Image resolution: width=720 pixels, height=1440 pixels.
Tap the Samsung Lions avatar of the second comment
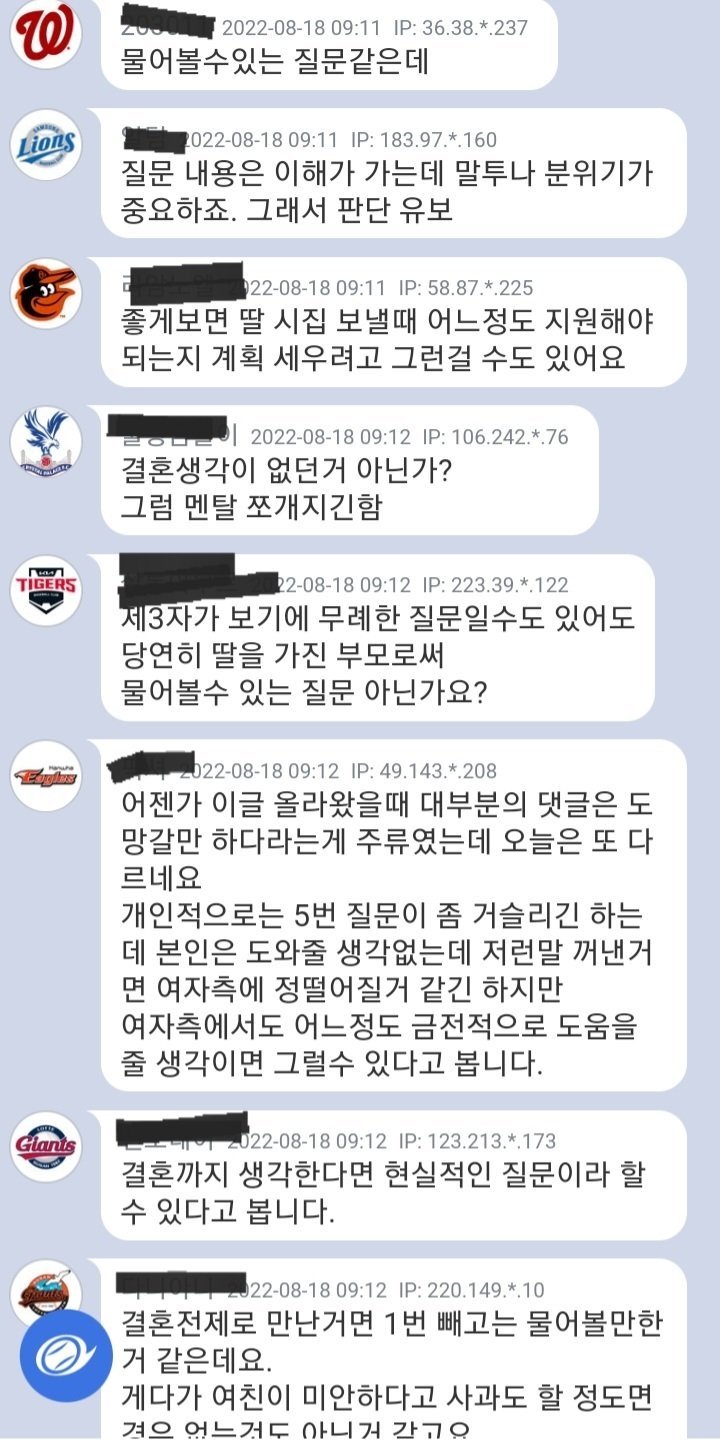click(x=46, y=145)
